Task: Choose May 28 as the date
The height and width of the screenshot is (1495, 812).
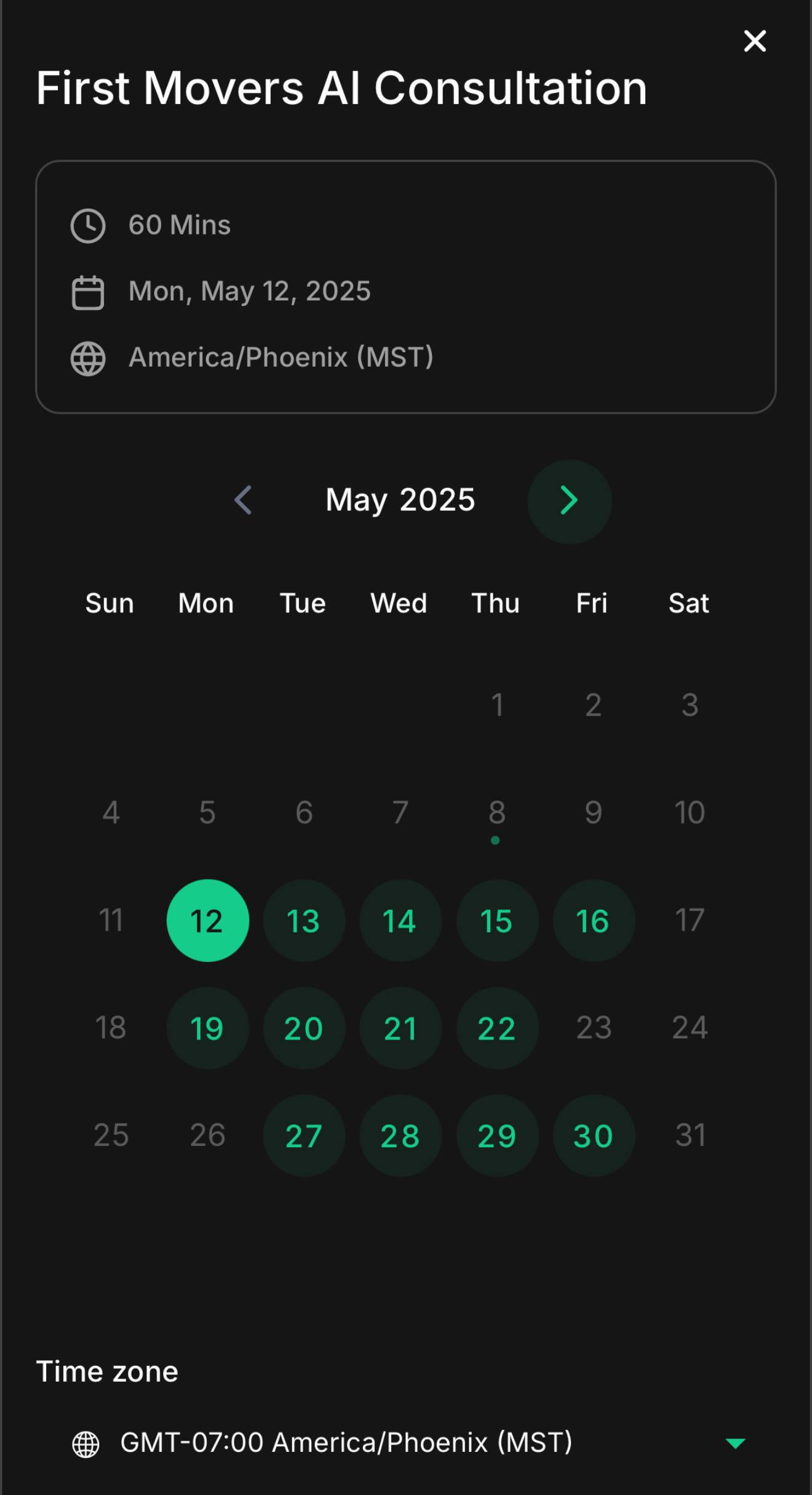Action: (x=400, y=1136)
